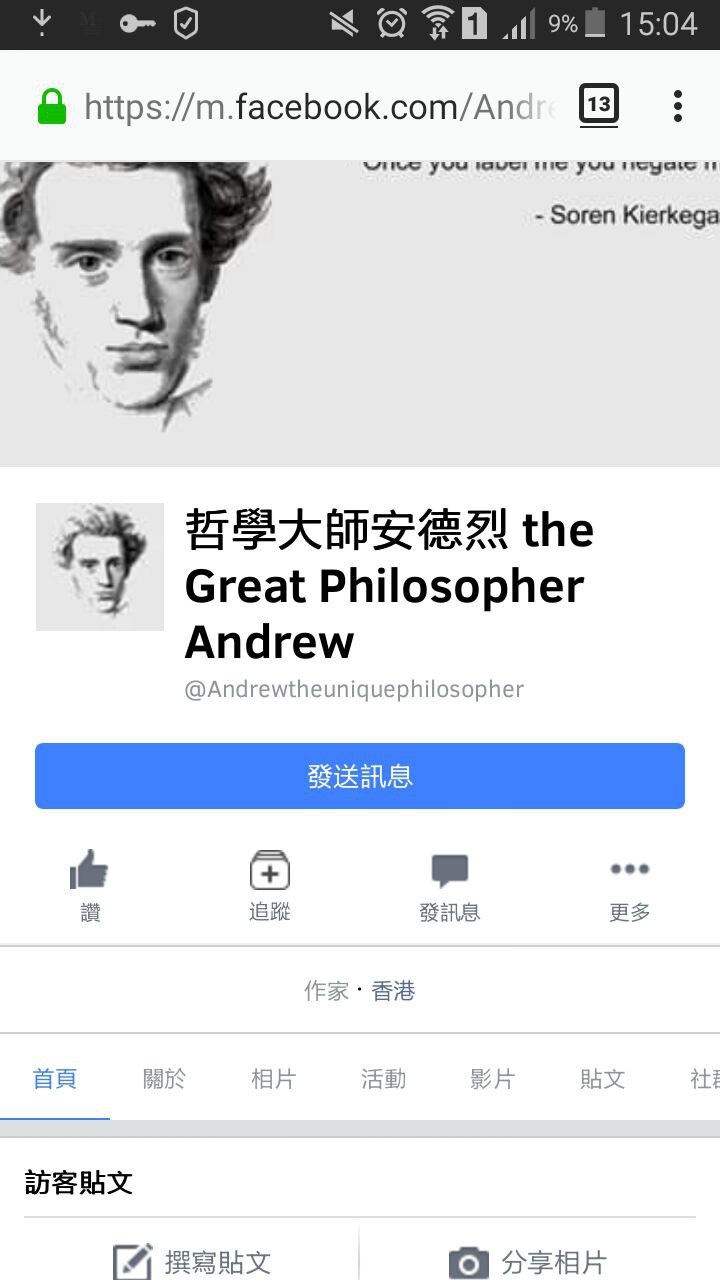This screenshot has height=1280, width=720.
Task: Open the page's cover photo
Action: coord(360,312)
